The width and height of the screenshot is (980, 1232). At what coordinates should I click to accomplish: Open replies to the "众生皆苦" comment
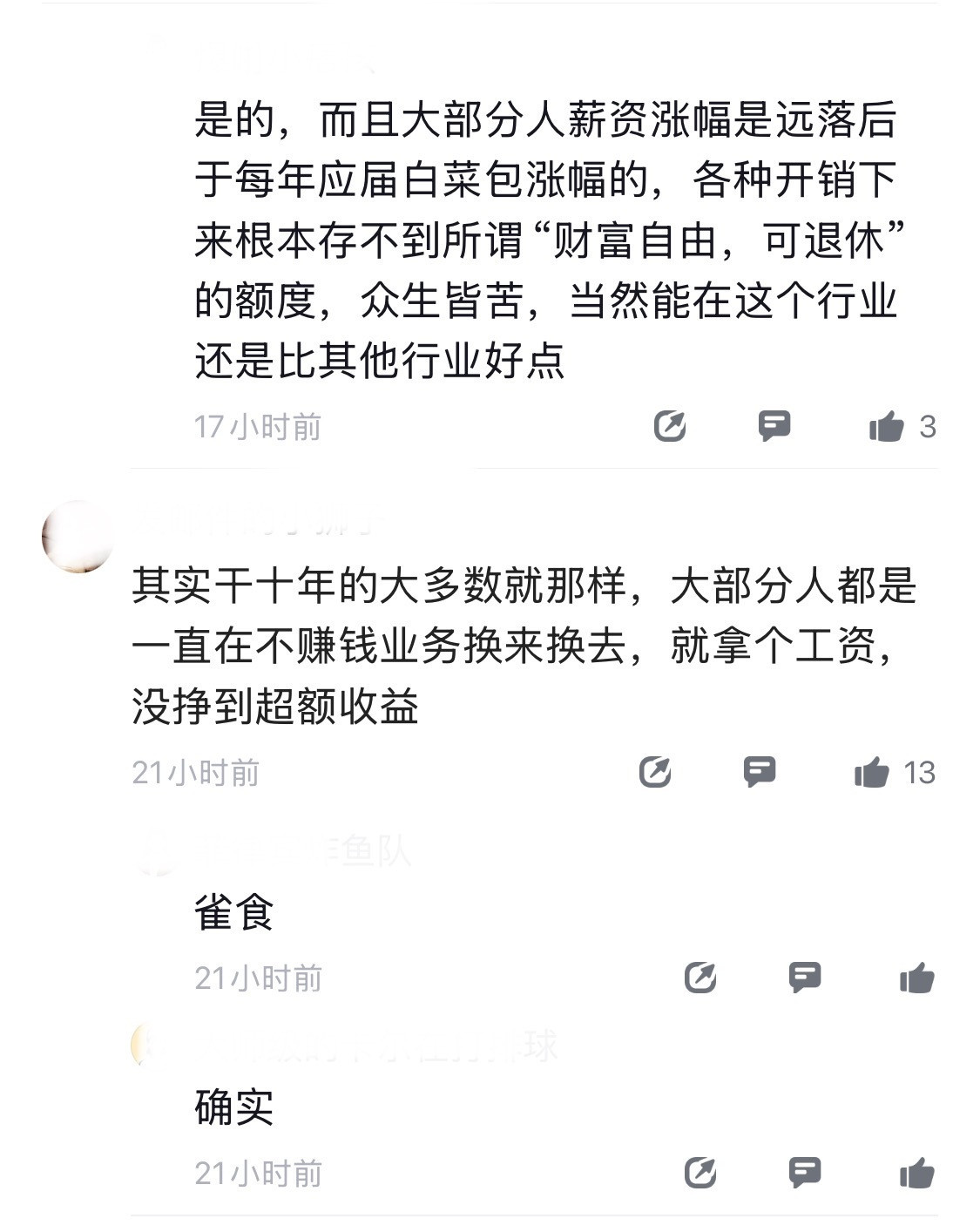774,425
